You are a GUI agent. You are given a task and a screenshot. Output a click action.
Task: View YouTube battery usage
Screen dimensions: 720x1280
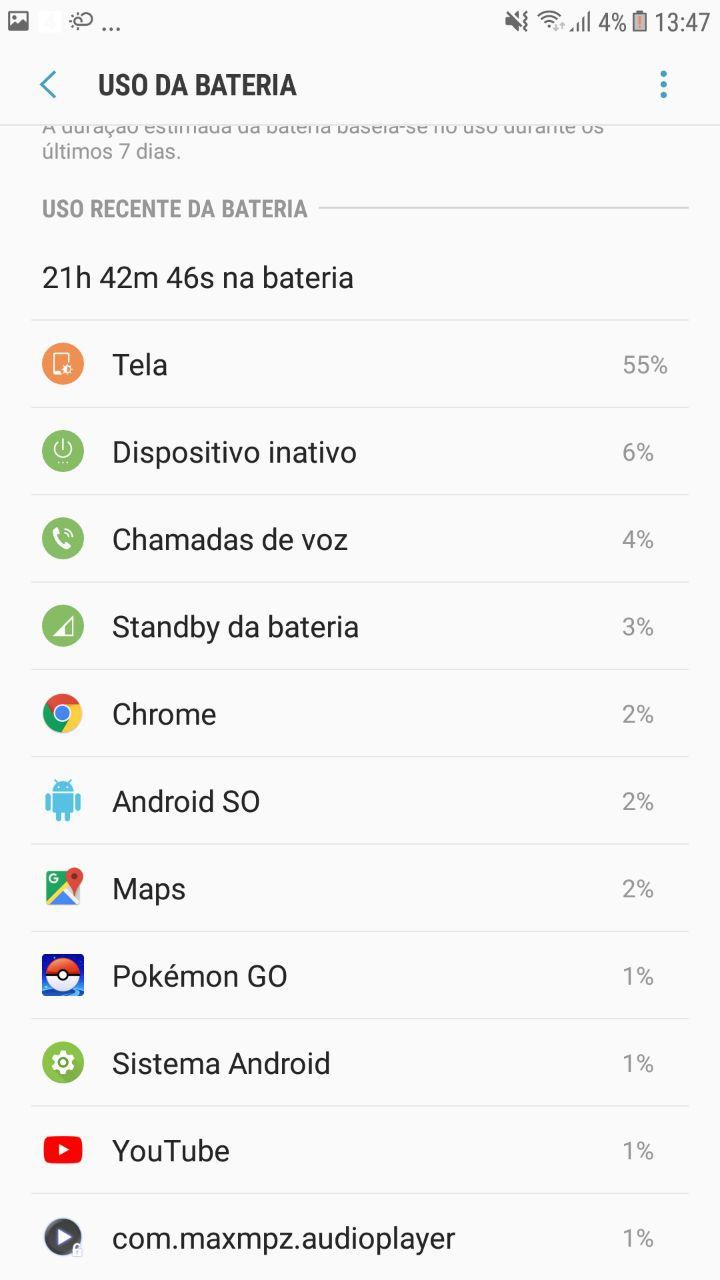(360, 1151)
